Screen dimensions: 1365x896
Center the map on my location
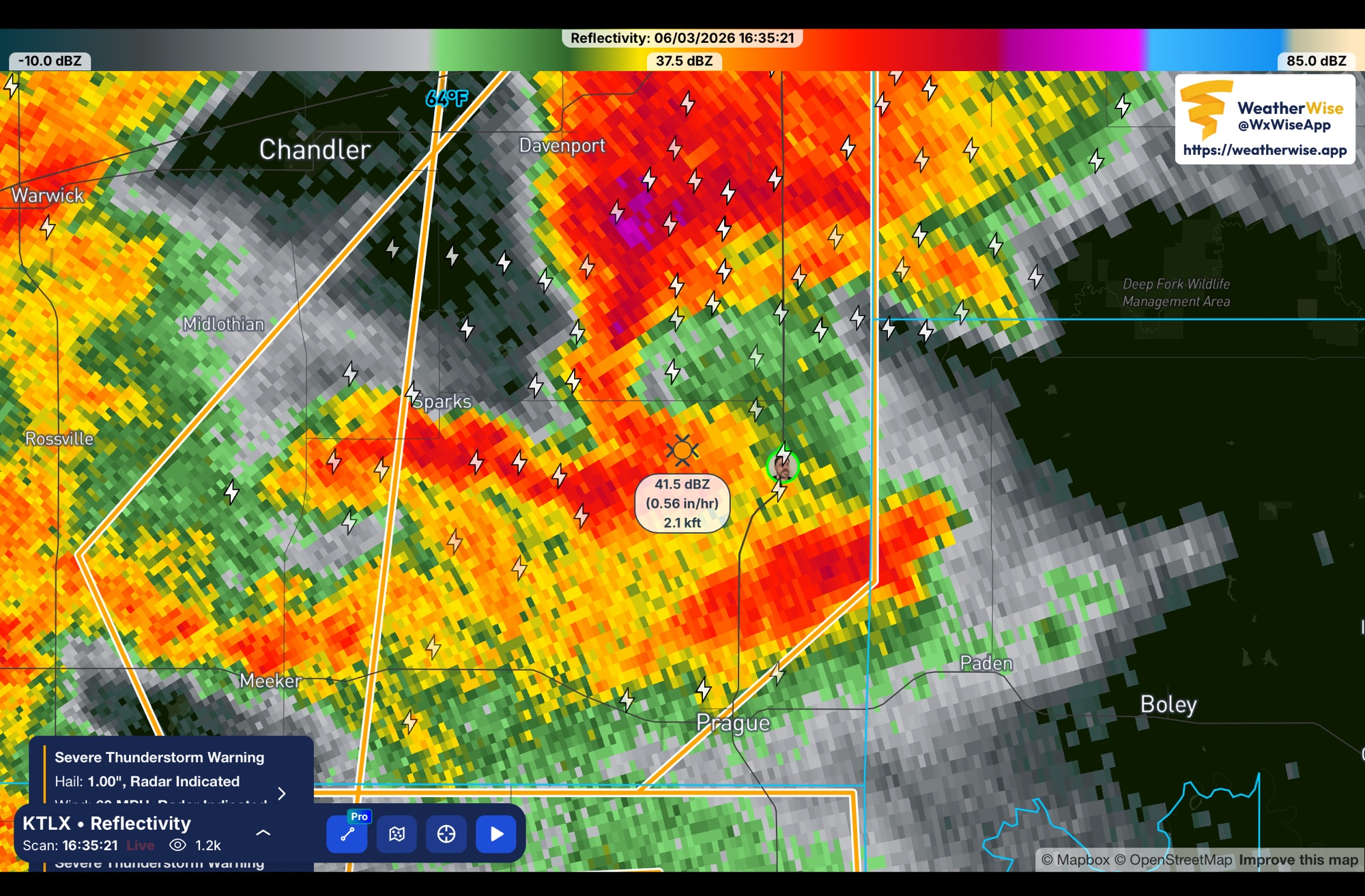pyautogui.click(x=446, y=833)
